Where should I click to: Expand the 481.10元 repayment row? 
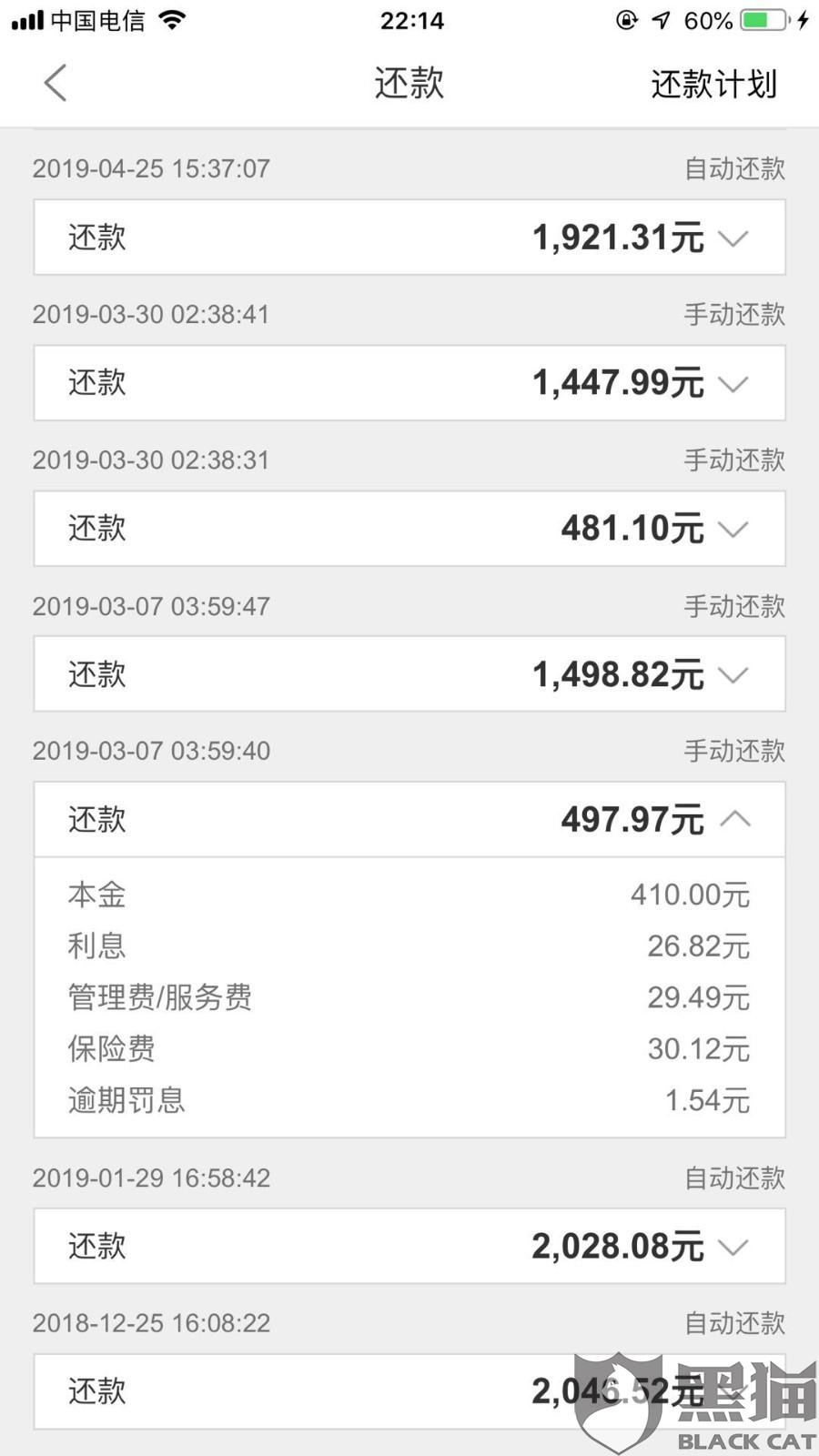click(409, 529)
